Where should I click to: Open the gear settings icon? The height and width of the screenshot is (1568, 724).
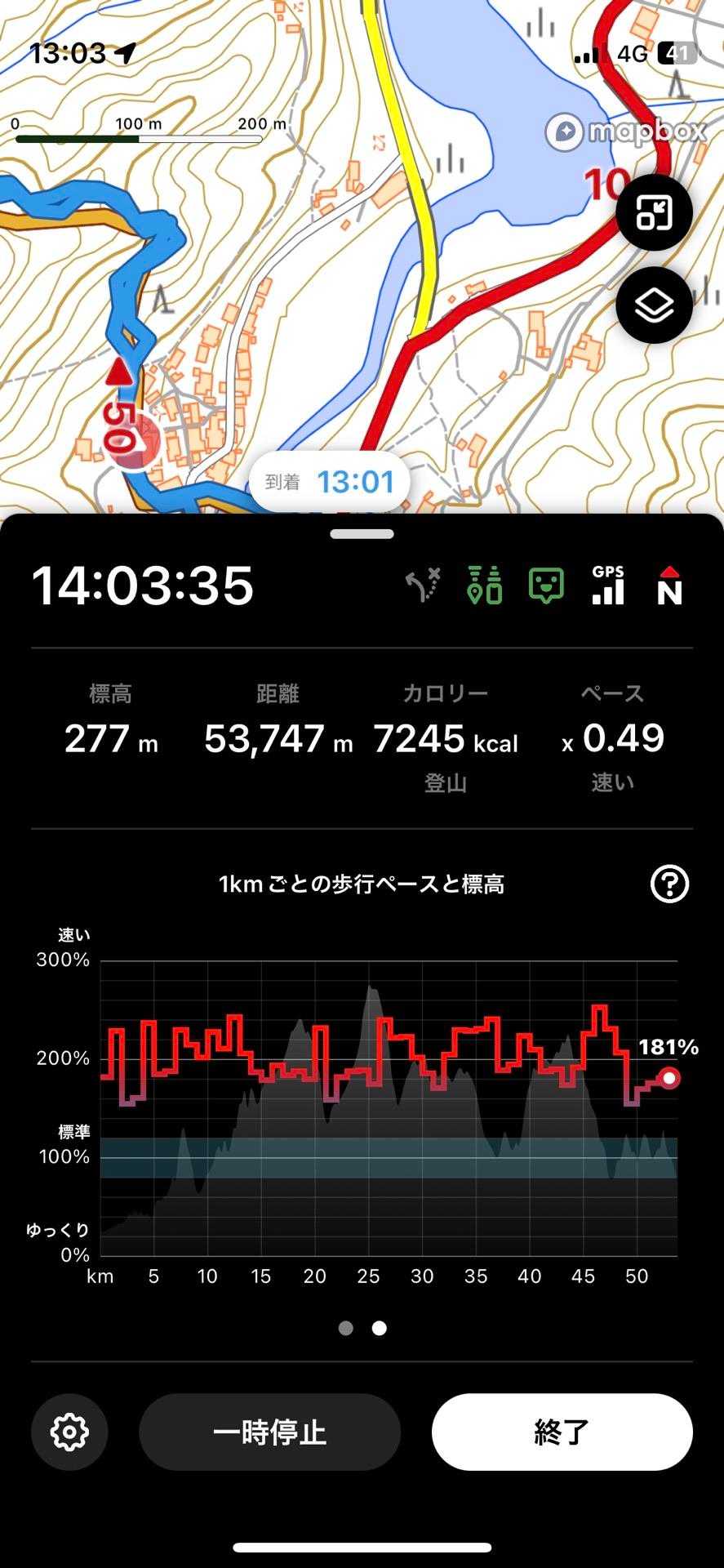[x=69, y=1432]
